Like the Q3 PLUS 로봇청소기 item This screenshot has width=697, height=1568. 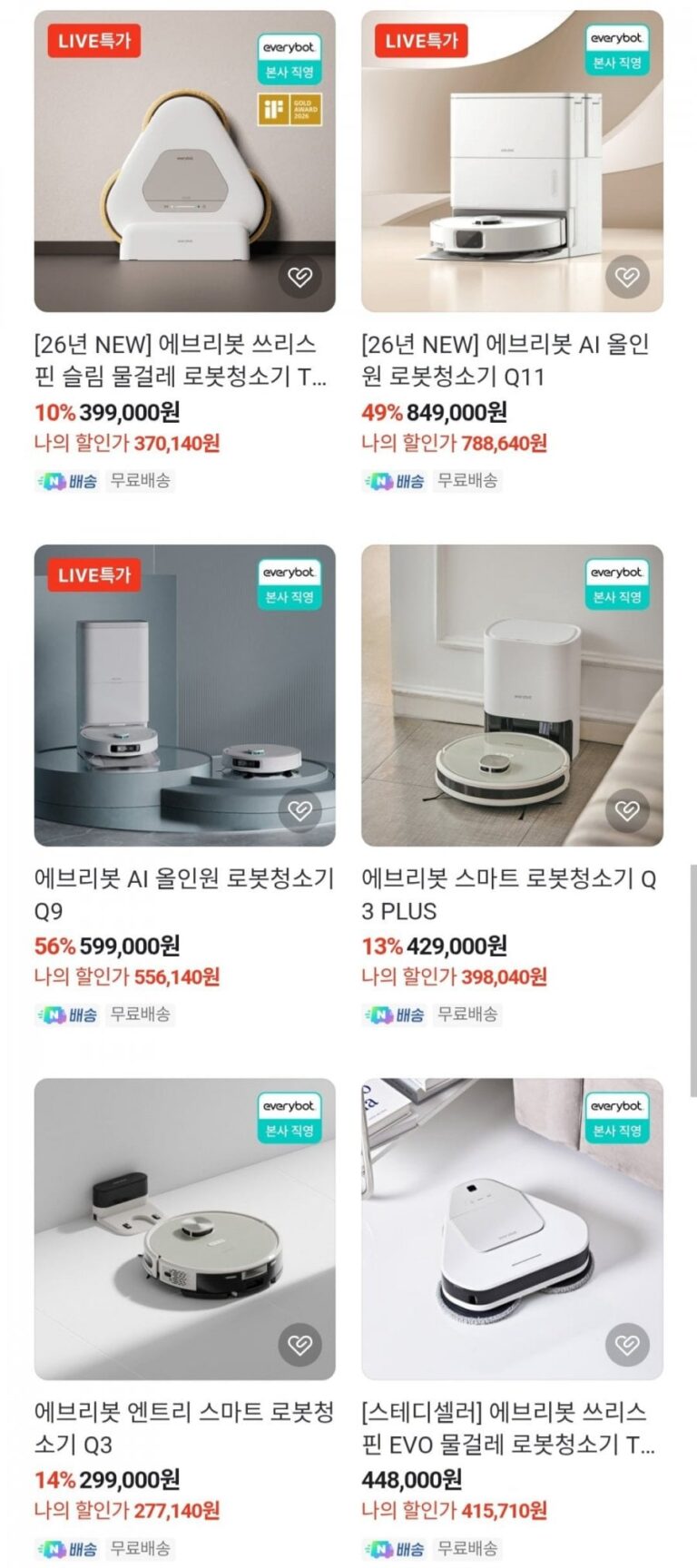tap(627, 809)
